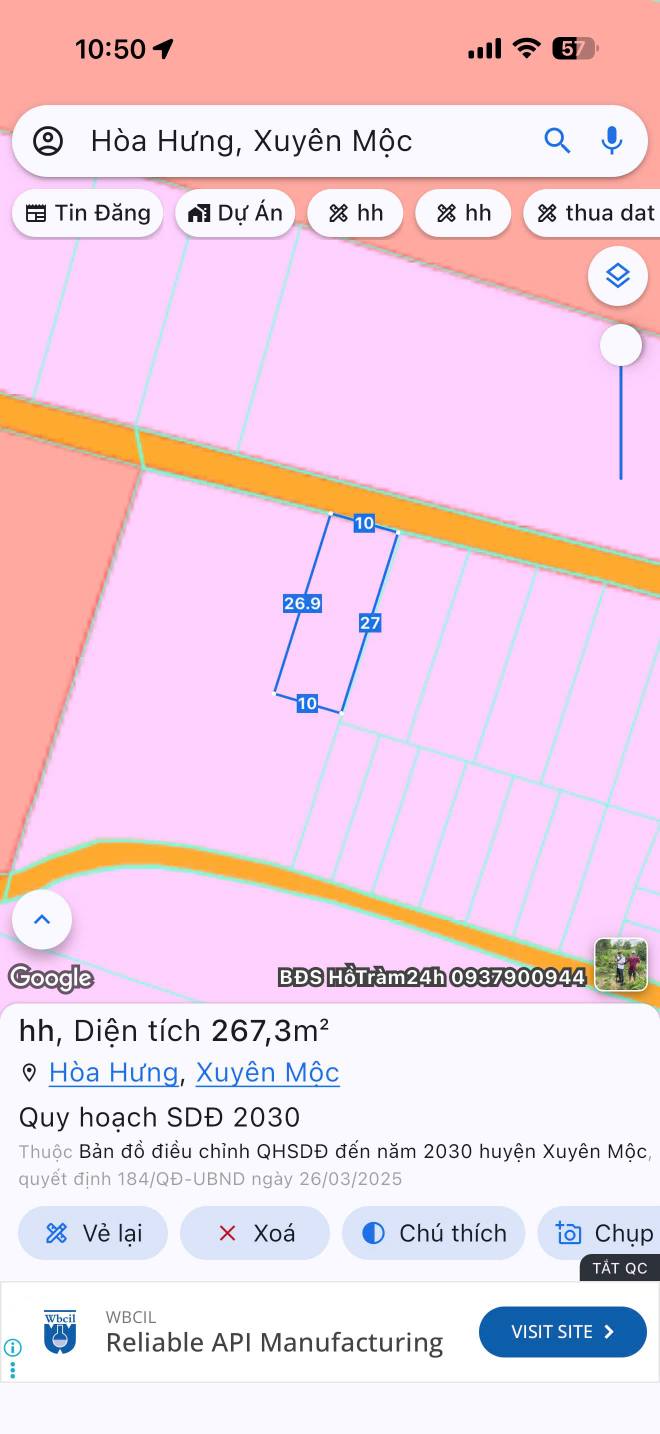The width and height of the screenshot is (660, 1434).
Task: Select the Tin Đăng chip
Action: (x=88, y=213)
